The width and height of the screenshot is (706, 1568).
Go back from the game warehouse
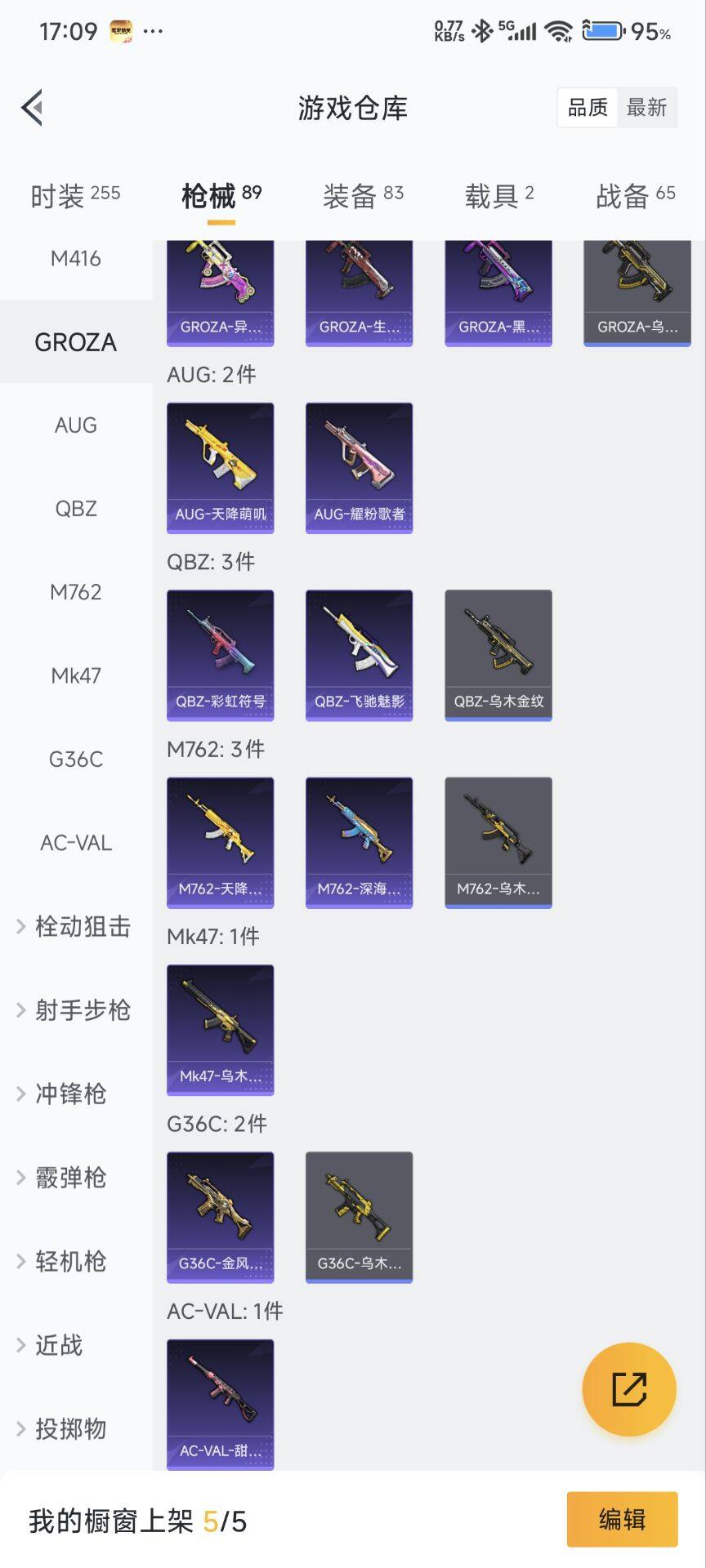pyautogui.click(x=33, y=108)
